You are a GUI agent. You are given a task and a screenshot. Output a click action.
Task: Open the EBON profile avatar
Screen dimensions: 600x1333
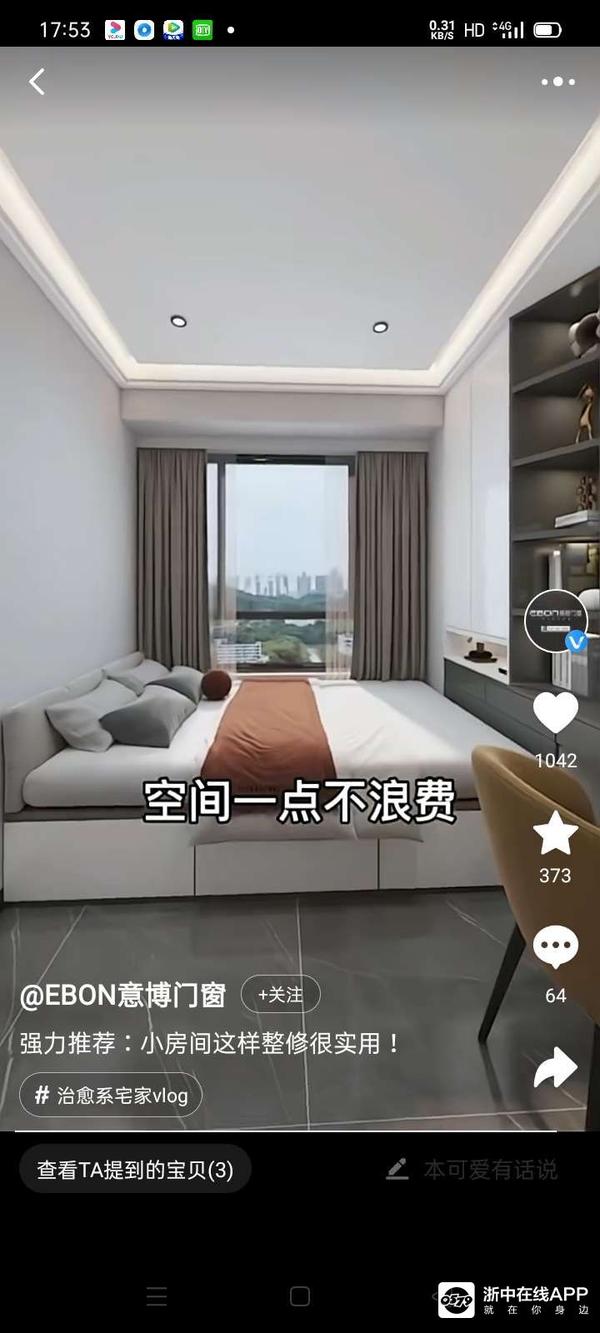[555, 621]
